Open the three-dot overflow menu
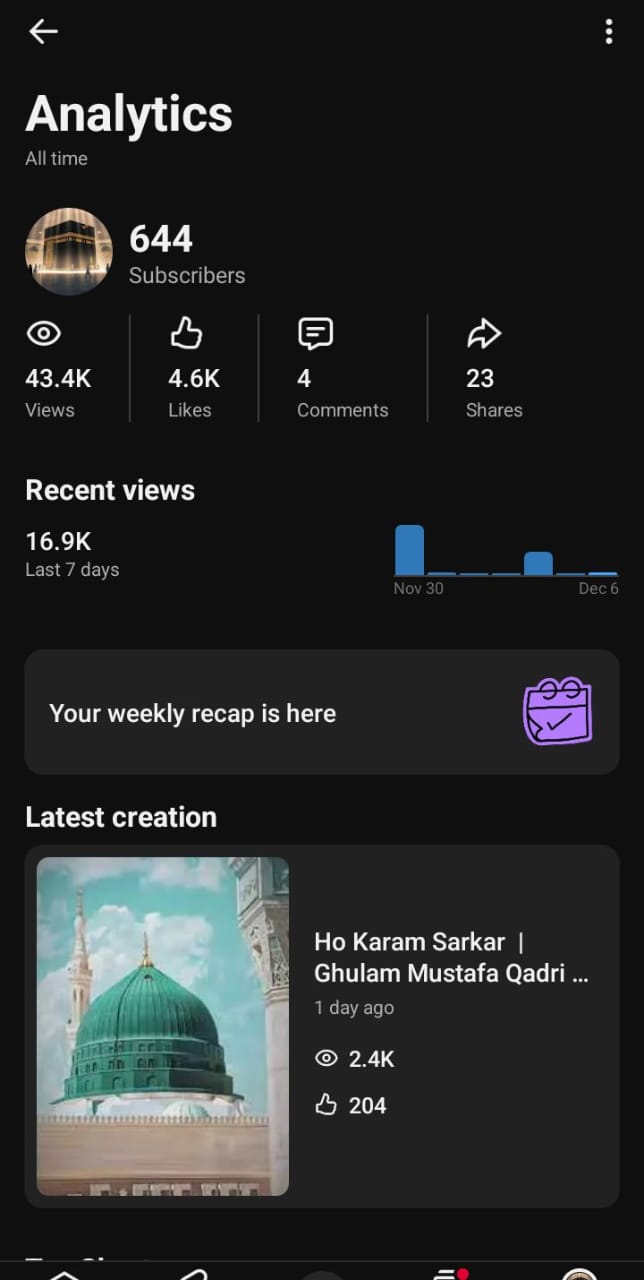The height and width of the screenshot is (1280, 644). (x=608, y=32)
